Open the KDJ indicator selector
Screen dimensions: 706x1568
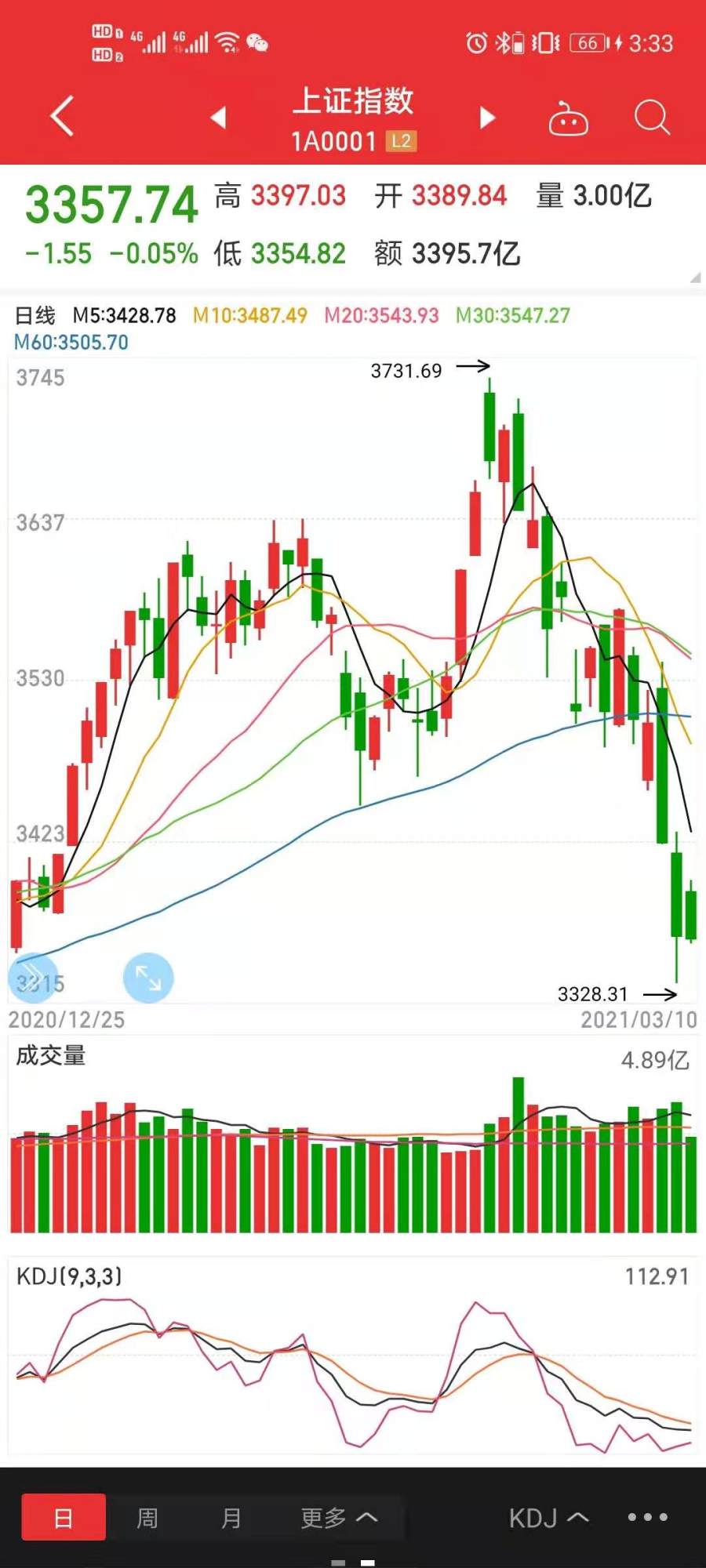point(548,1518)
